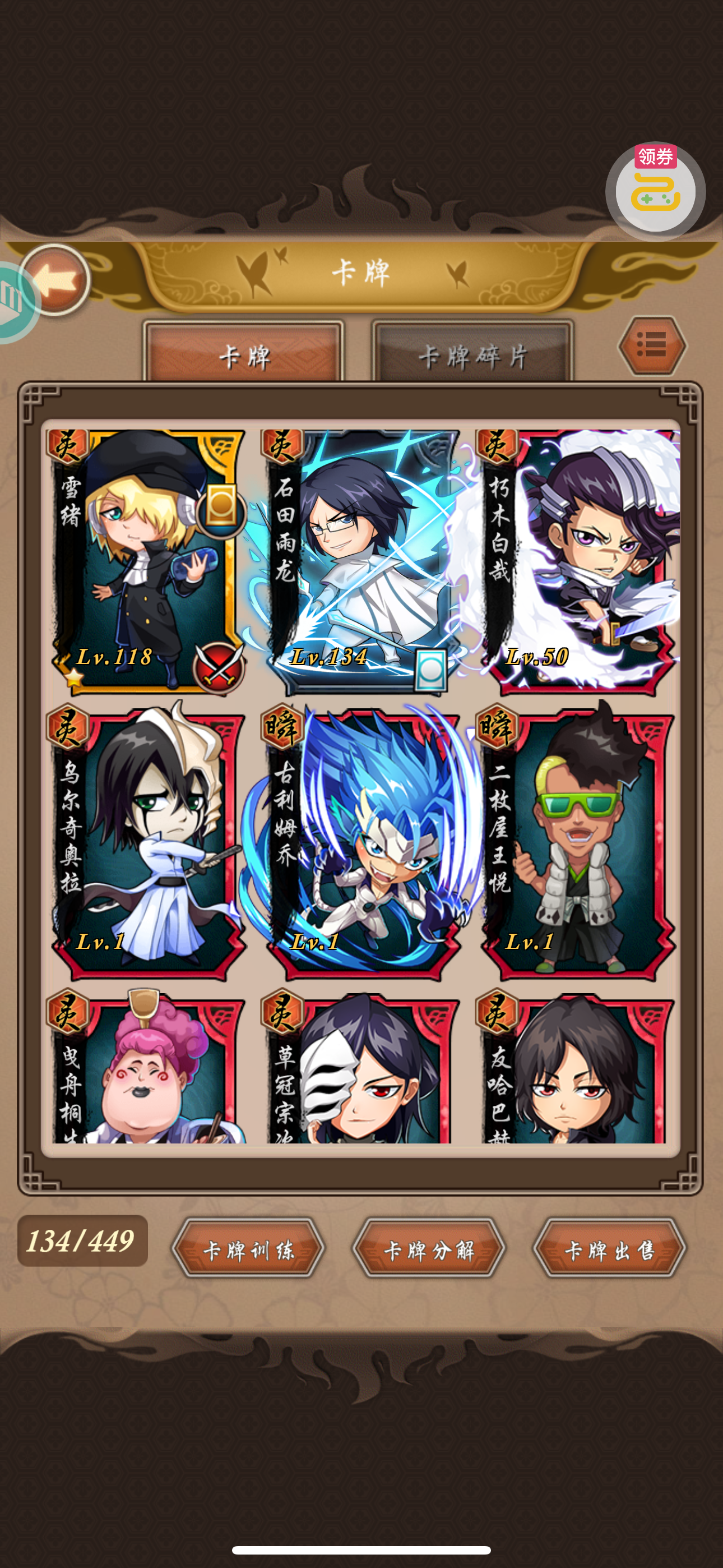Select the 二枚屋王悦 card

pyautogui.click(x=576, y=841)
